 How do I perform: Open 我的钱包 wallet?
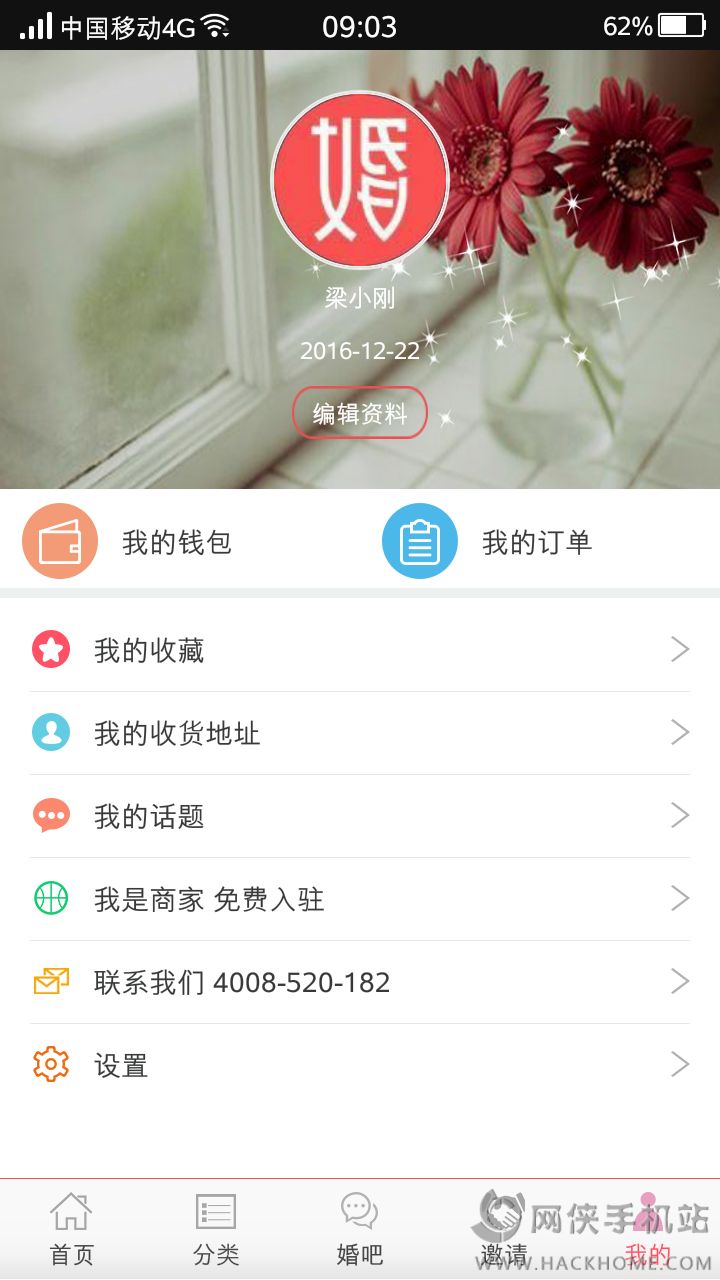130,541
